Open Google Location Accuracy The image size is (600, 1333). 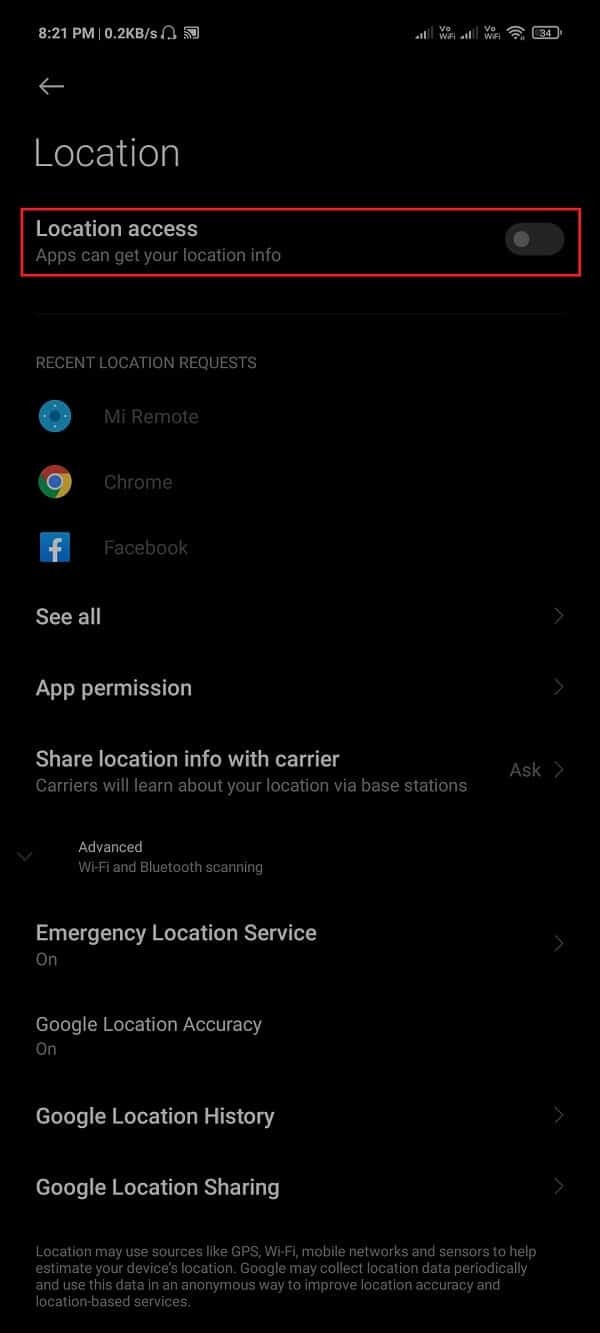point(300,1035)
